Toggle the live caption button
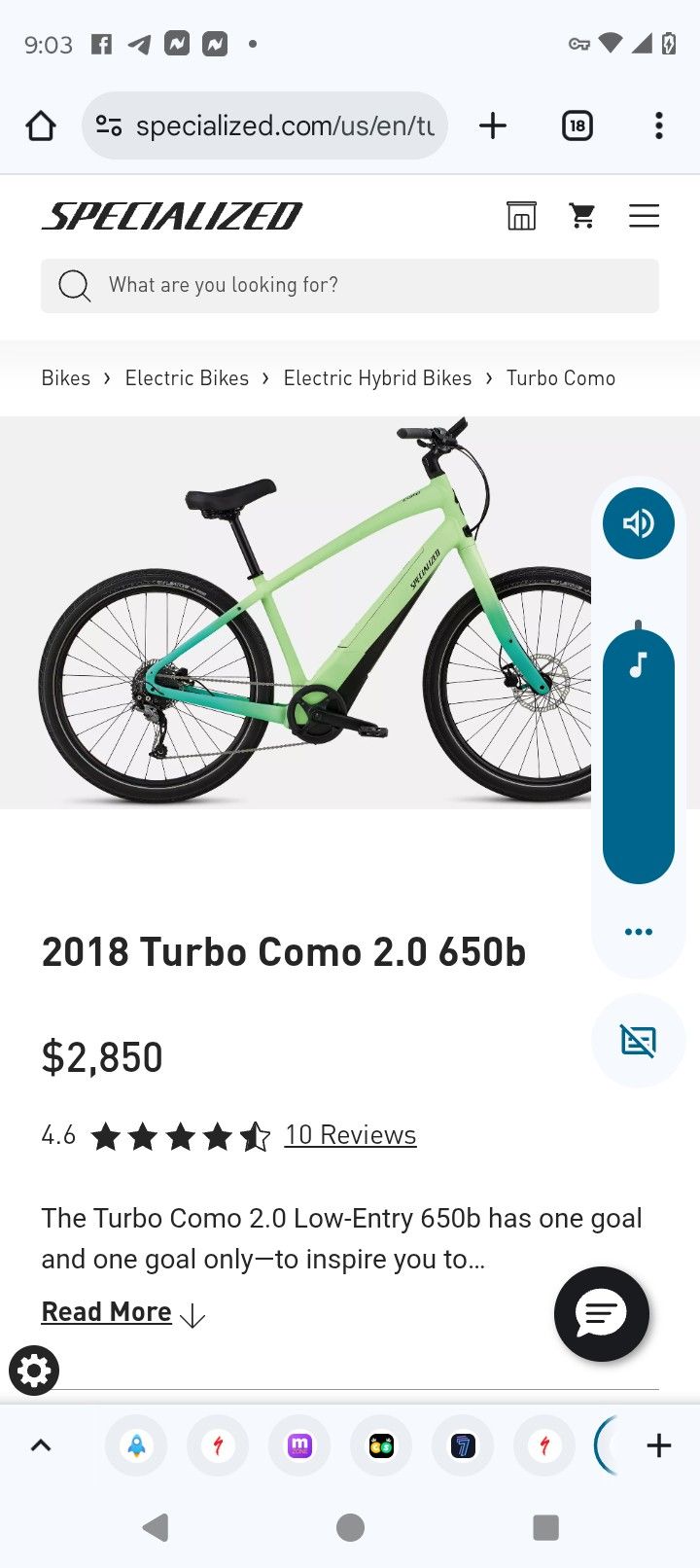The image size is (700, 1568). point(638,1042)
